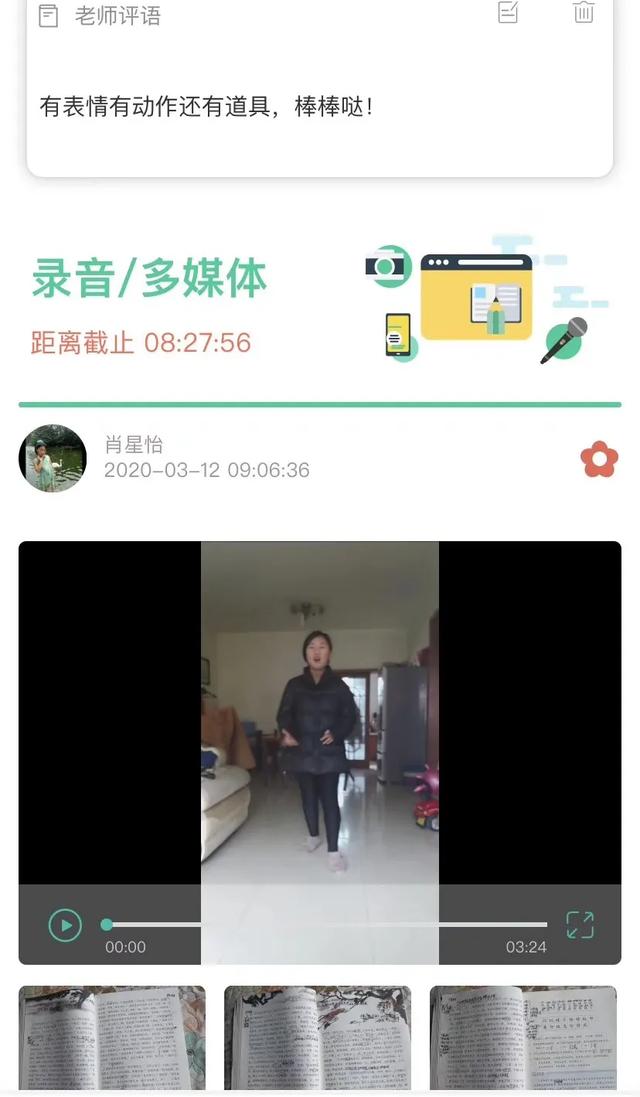Viewport: 640px width, 1097px height.
Task: Edit the teacher comment
Action: (508, 12)
